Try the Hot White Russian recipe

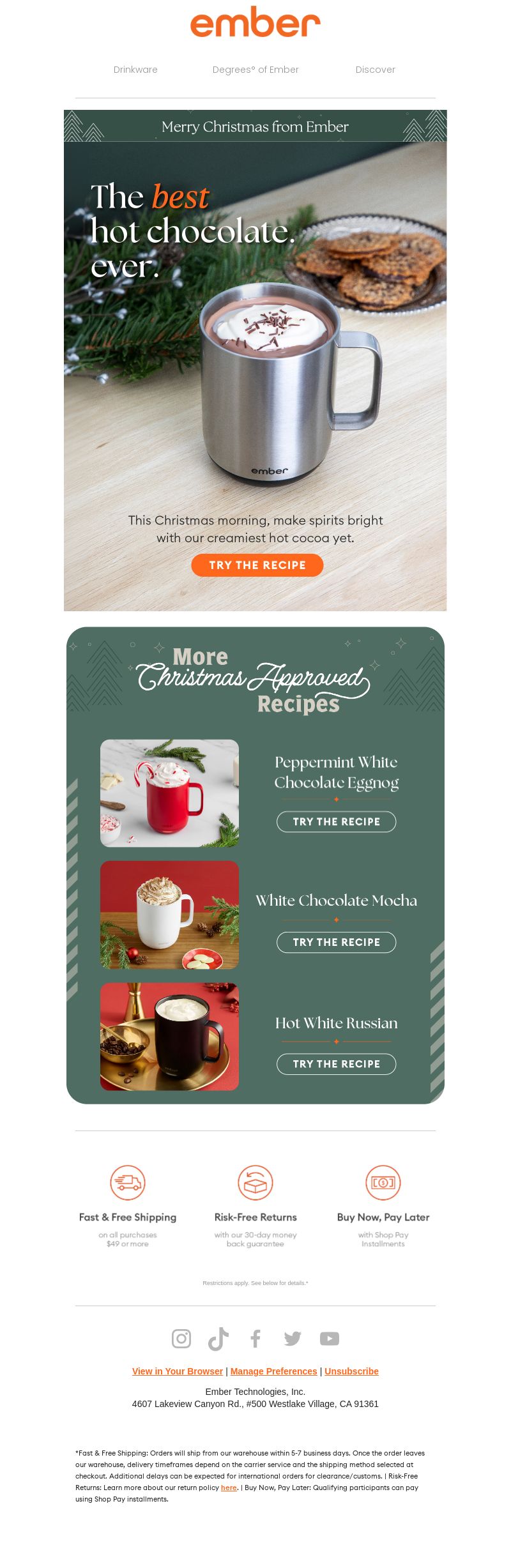coord(337,1064)
